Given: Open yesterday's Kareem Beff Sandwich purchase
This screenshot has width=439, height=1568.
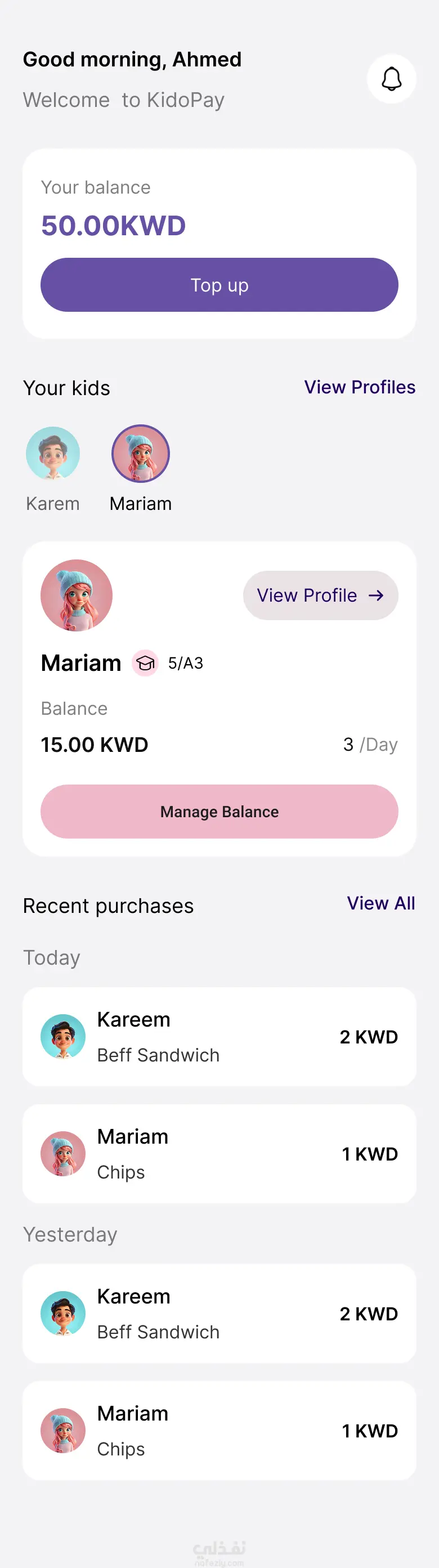Looking at the screenshot, I should point(219,1314).
